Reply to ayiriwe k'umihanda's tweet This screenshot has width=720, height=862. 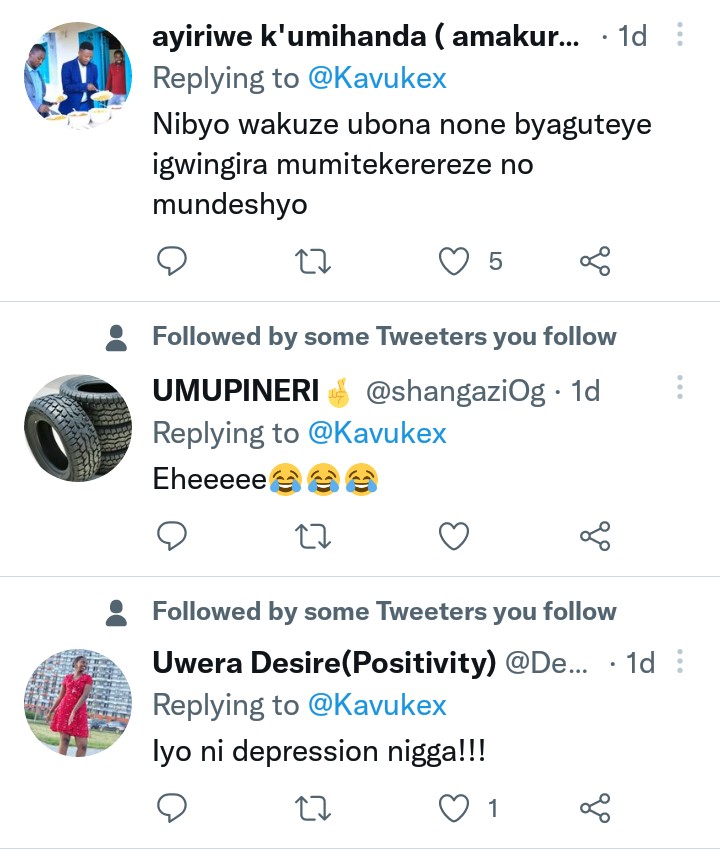tap(173, 262)
